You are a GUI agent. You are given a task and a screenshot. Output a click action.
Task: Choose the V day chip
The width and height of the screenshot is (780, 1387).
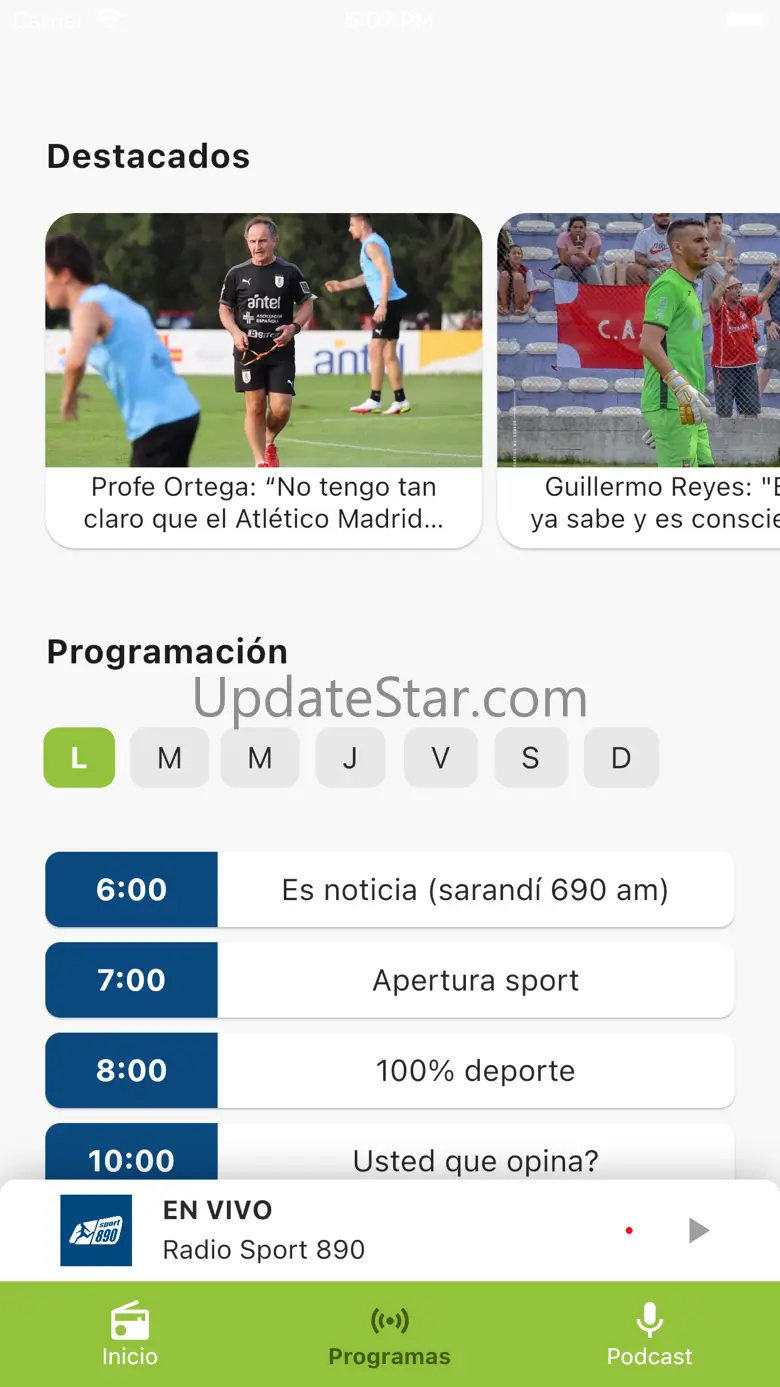[x=440, y=758]
